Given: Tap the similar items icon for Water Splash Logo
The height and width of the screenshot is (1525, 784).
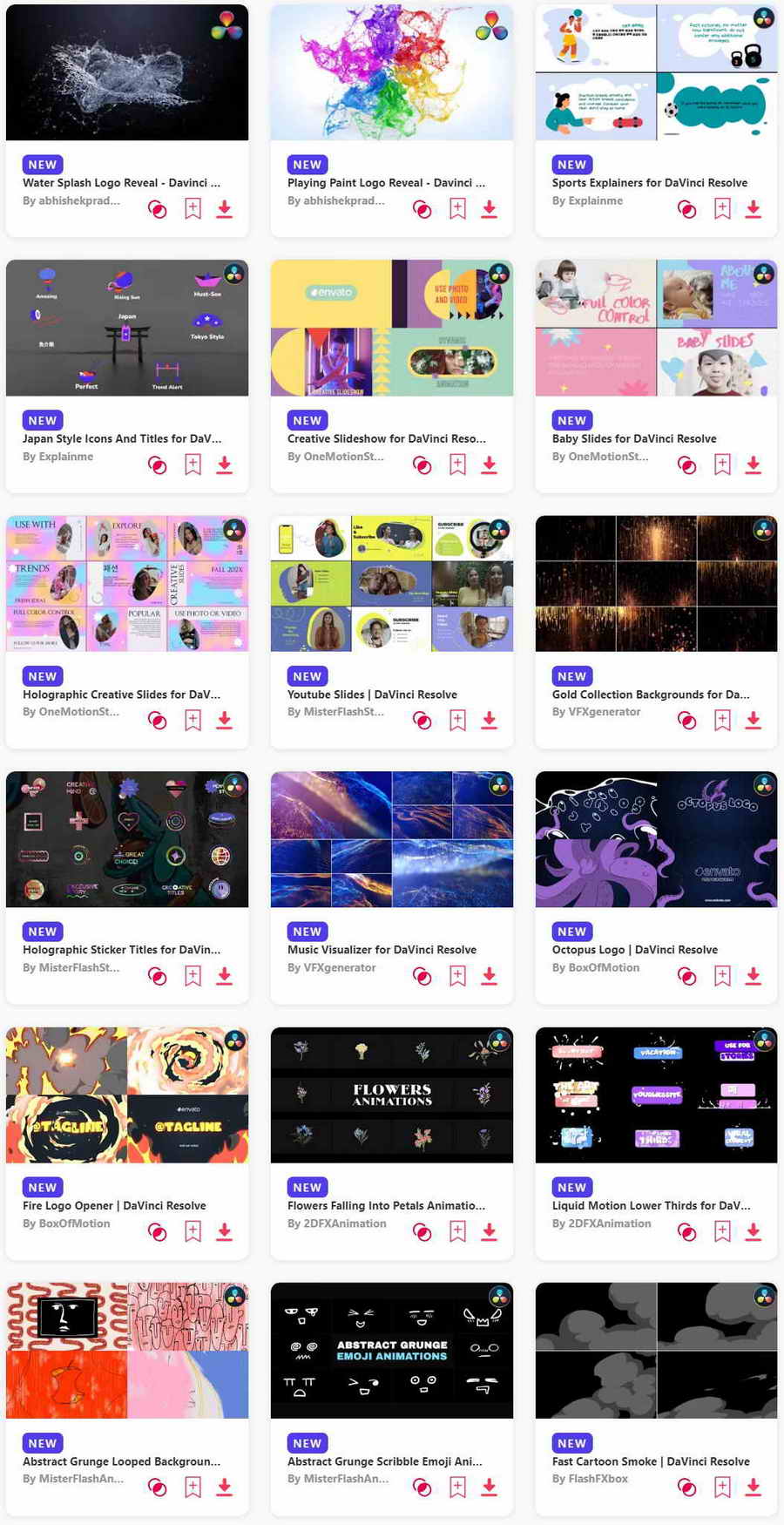Looking at the screenshot, I should point(157,209).
